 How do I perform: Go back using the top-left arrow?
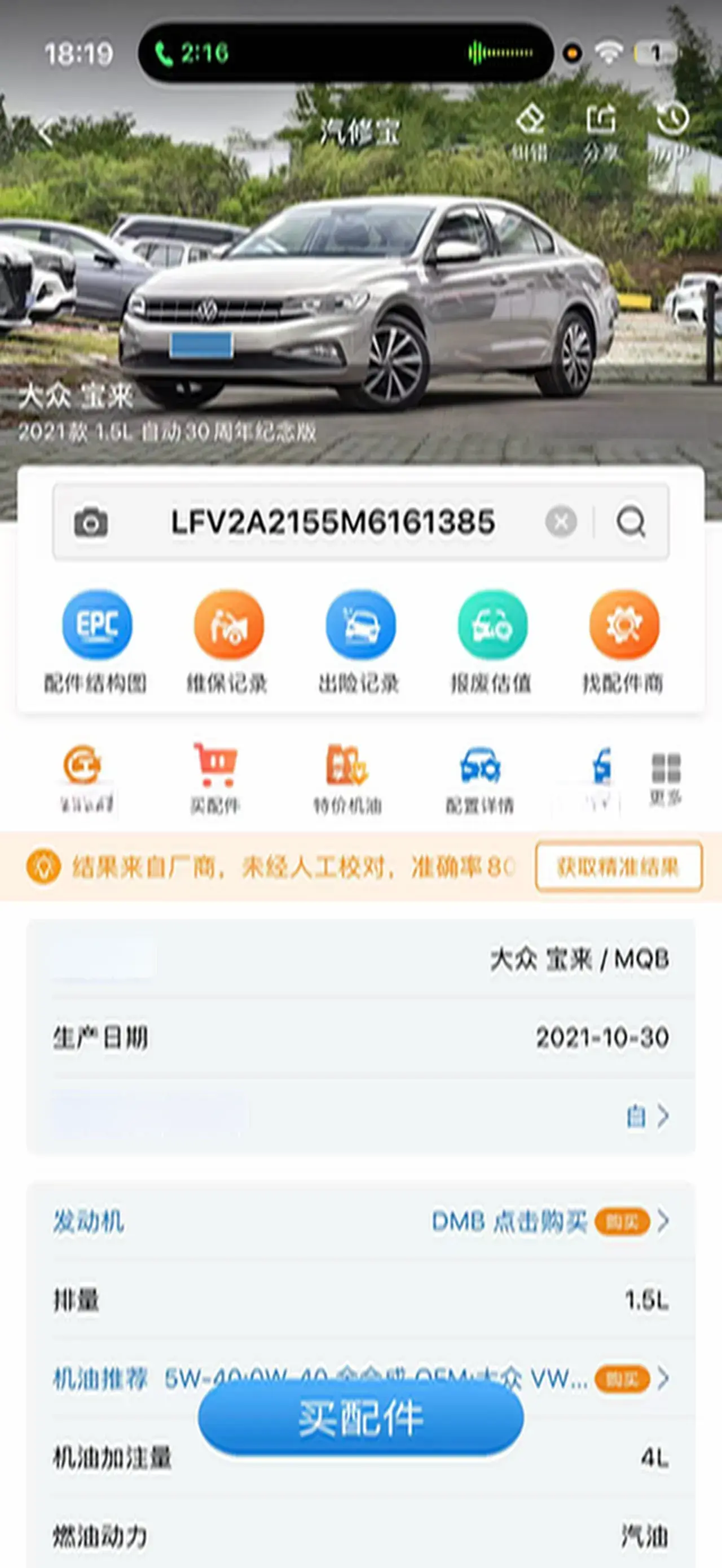pos(46,132)
